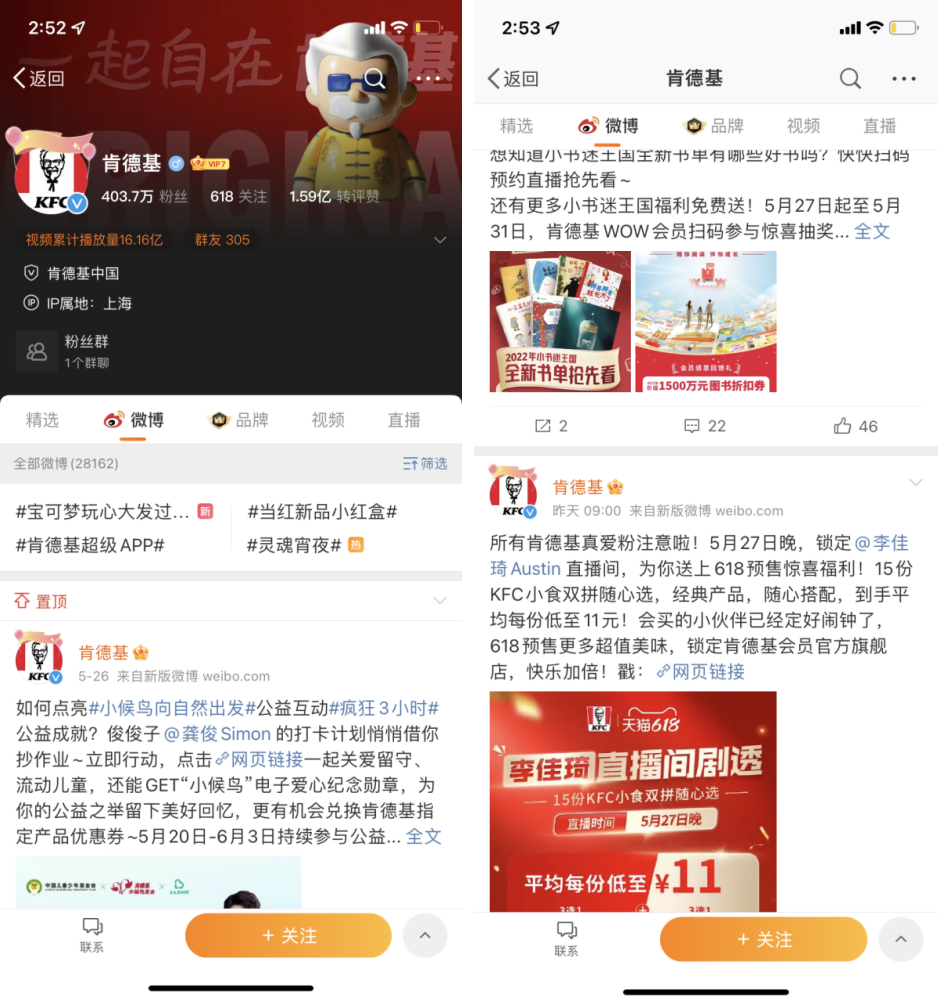938x1006 pixels.
Task: Share the post with 2 reposts
Action: pyautogui.click(x=551, y=426)
